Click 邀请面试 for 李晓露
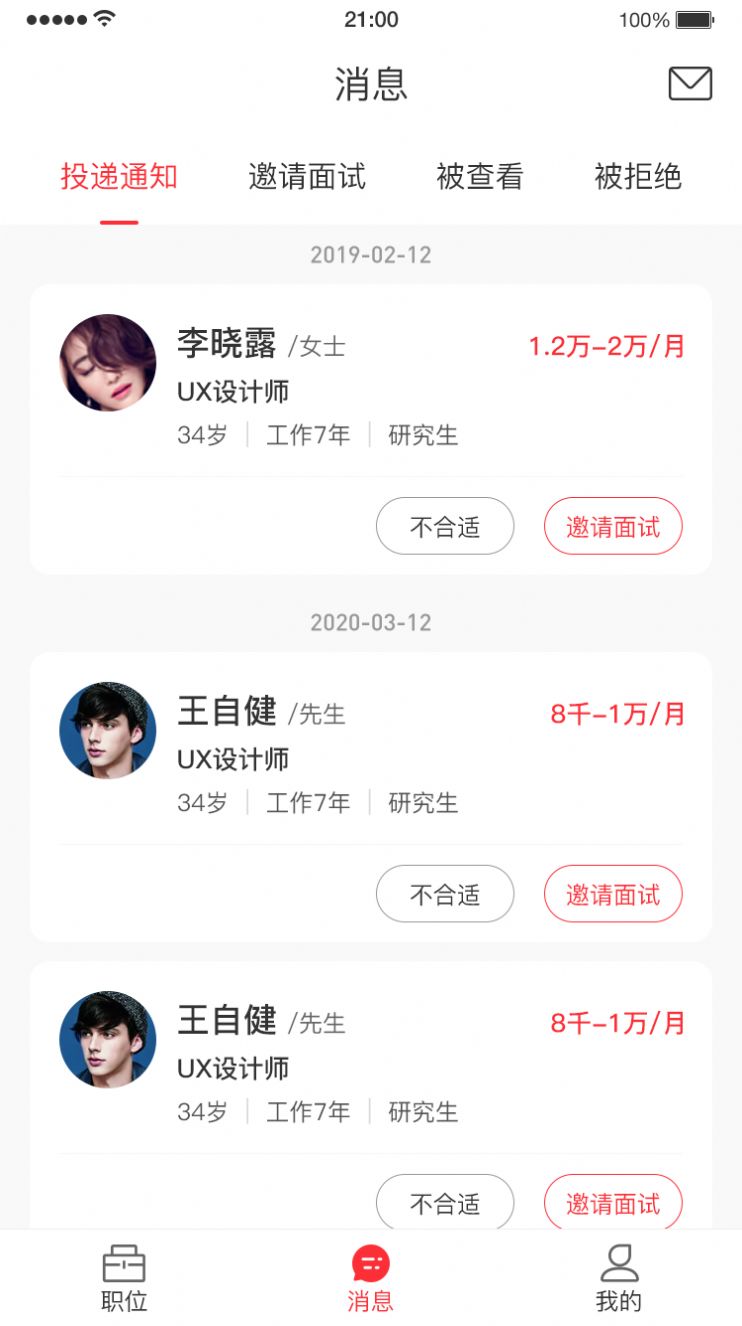742x1326 pixels. click(x=613, y=525)
